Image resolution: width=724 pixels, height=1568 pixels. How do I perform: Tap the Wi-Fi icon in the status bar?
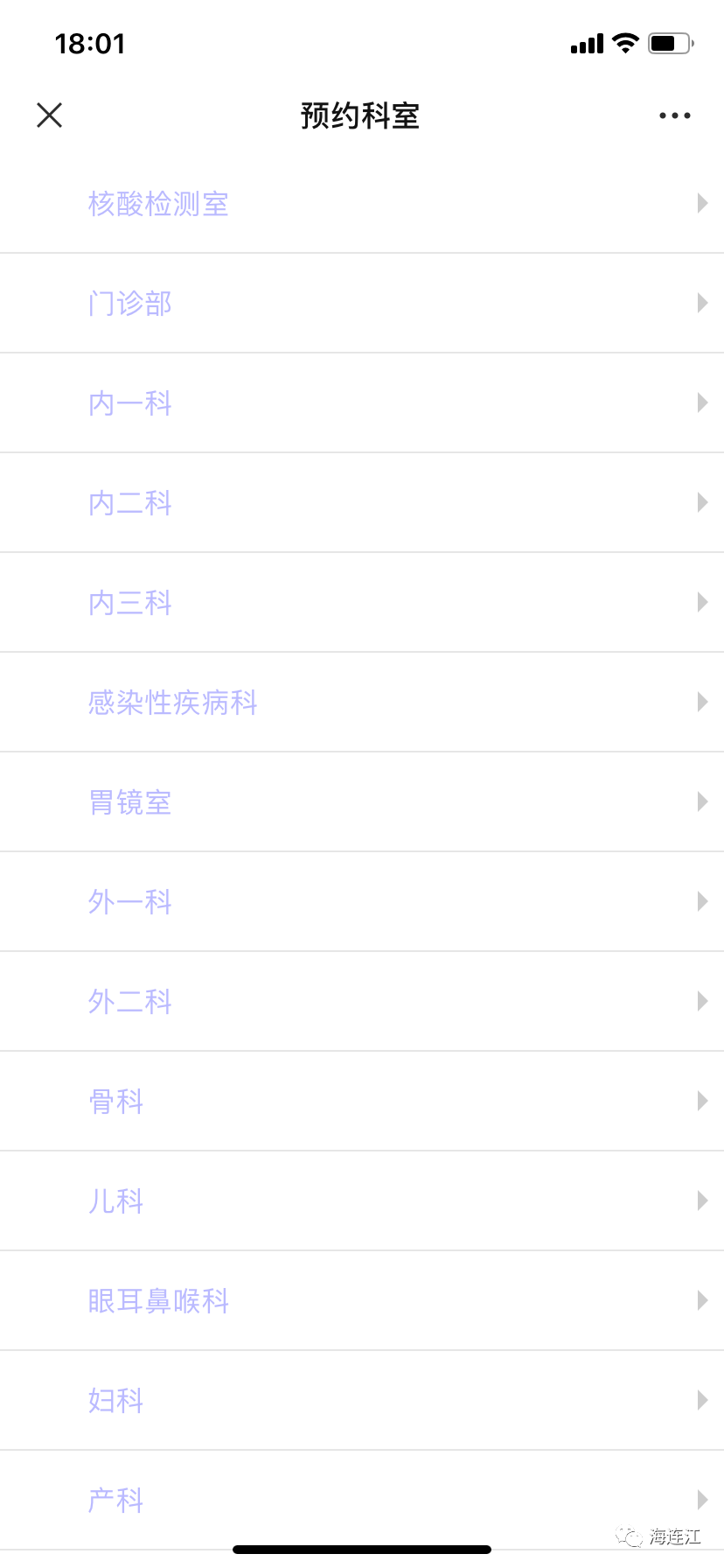pos(624,42)
